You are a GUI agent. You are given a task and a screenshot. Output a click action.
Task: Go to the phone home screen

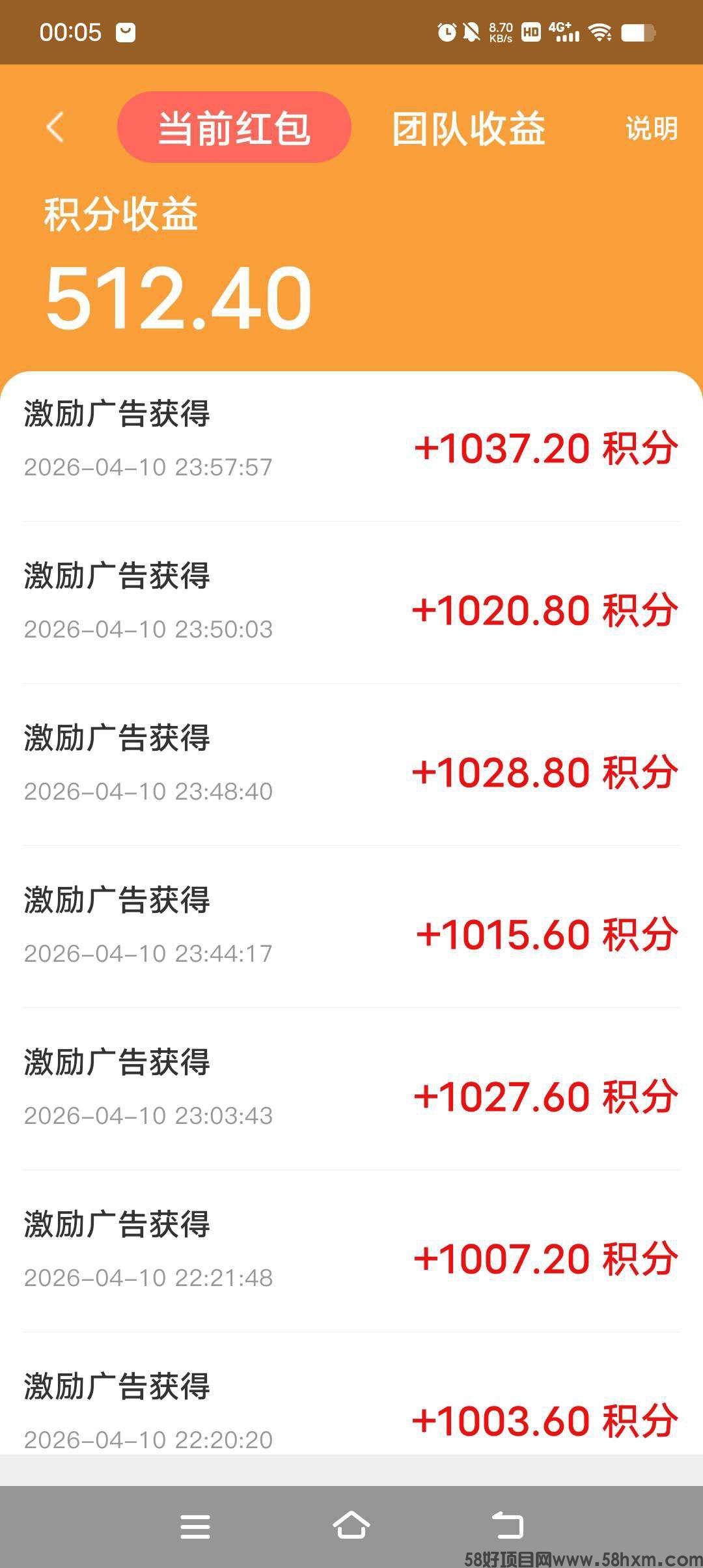351,1526
